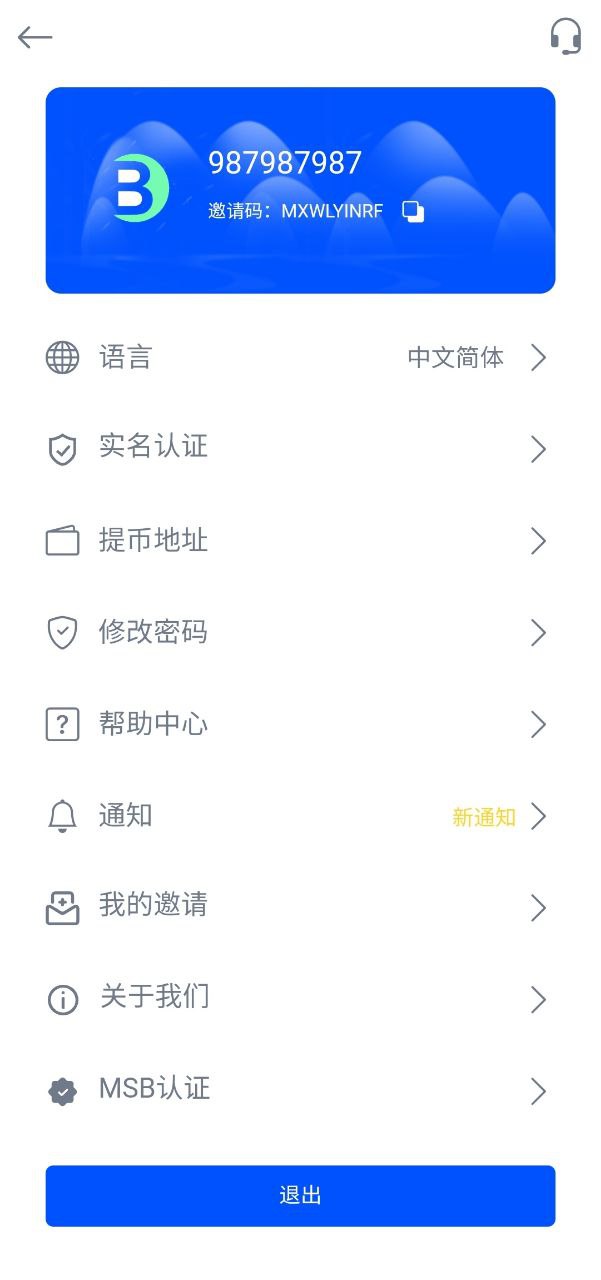
Task: Open 关于我们 about us page
Action: pyautogui.click(x=300, y=999)
